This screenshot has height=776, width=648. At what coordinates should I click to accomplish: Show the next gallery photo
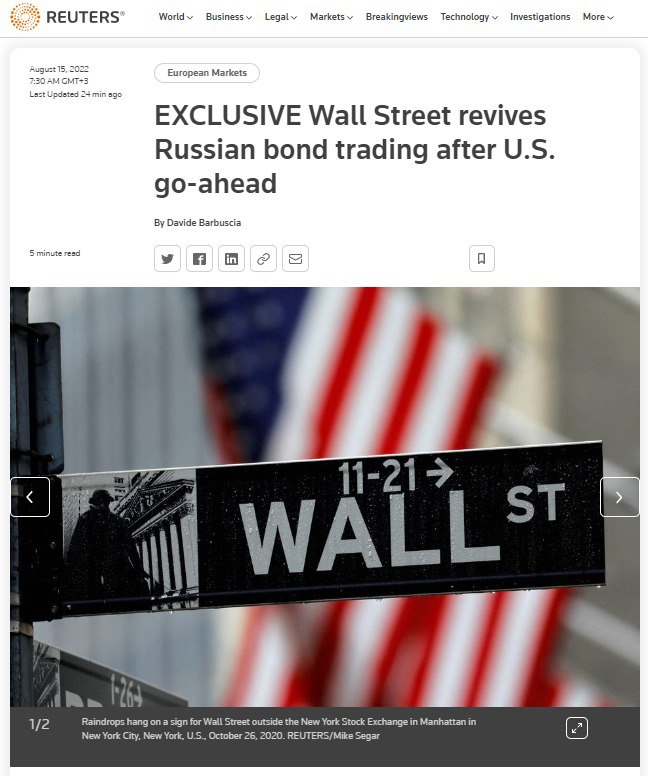(619, 497)
